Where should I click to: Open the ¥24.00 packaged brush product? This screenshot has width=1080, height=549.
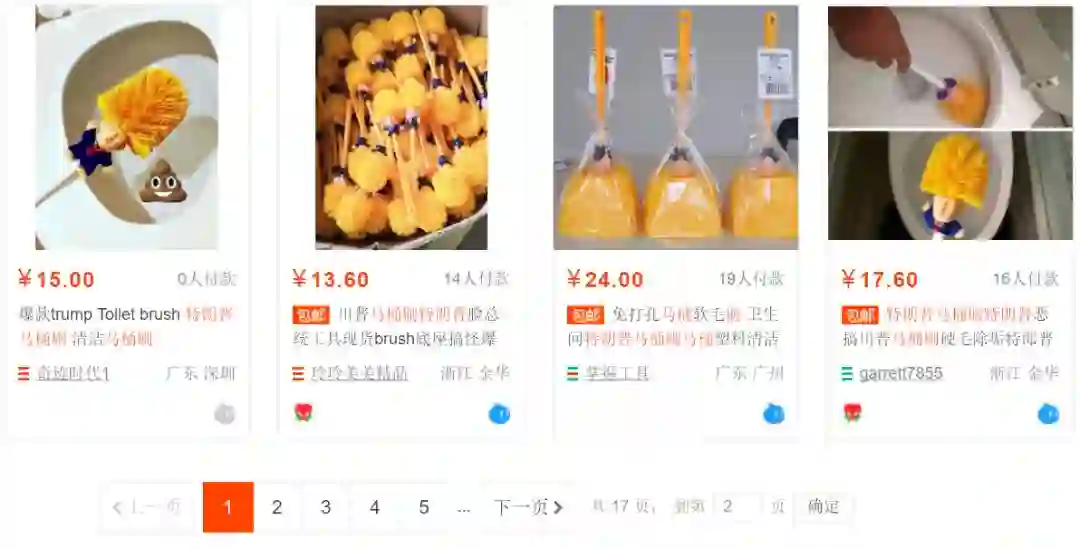[675, 127]
